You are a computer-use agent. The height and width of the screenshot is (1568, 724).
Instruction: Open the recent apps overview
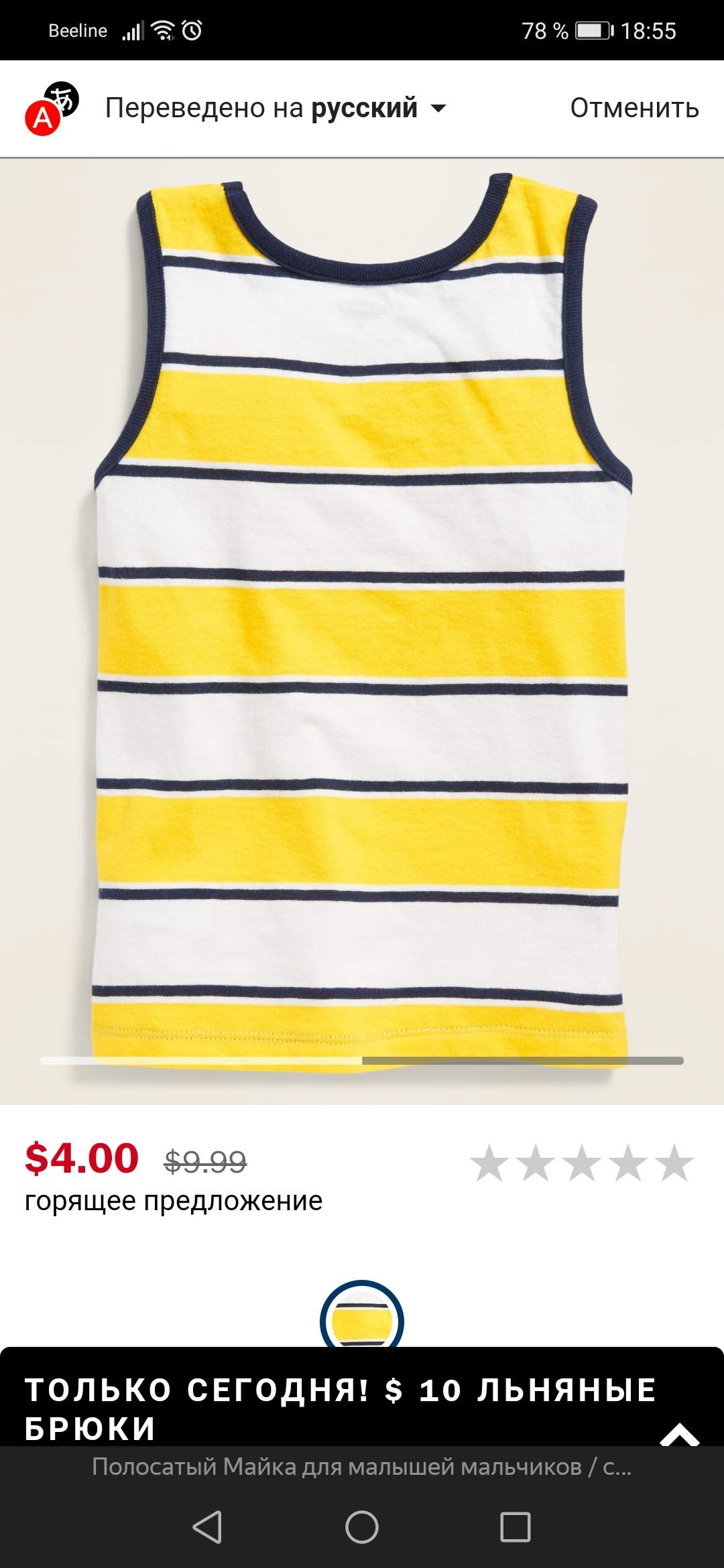pos(516,1527)
